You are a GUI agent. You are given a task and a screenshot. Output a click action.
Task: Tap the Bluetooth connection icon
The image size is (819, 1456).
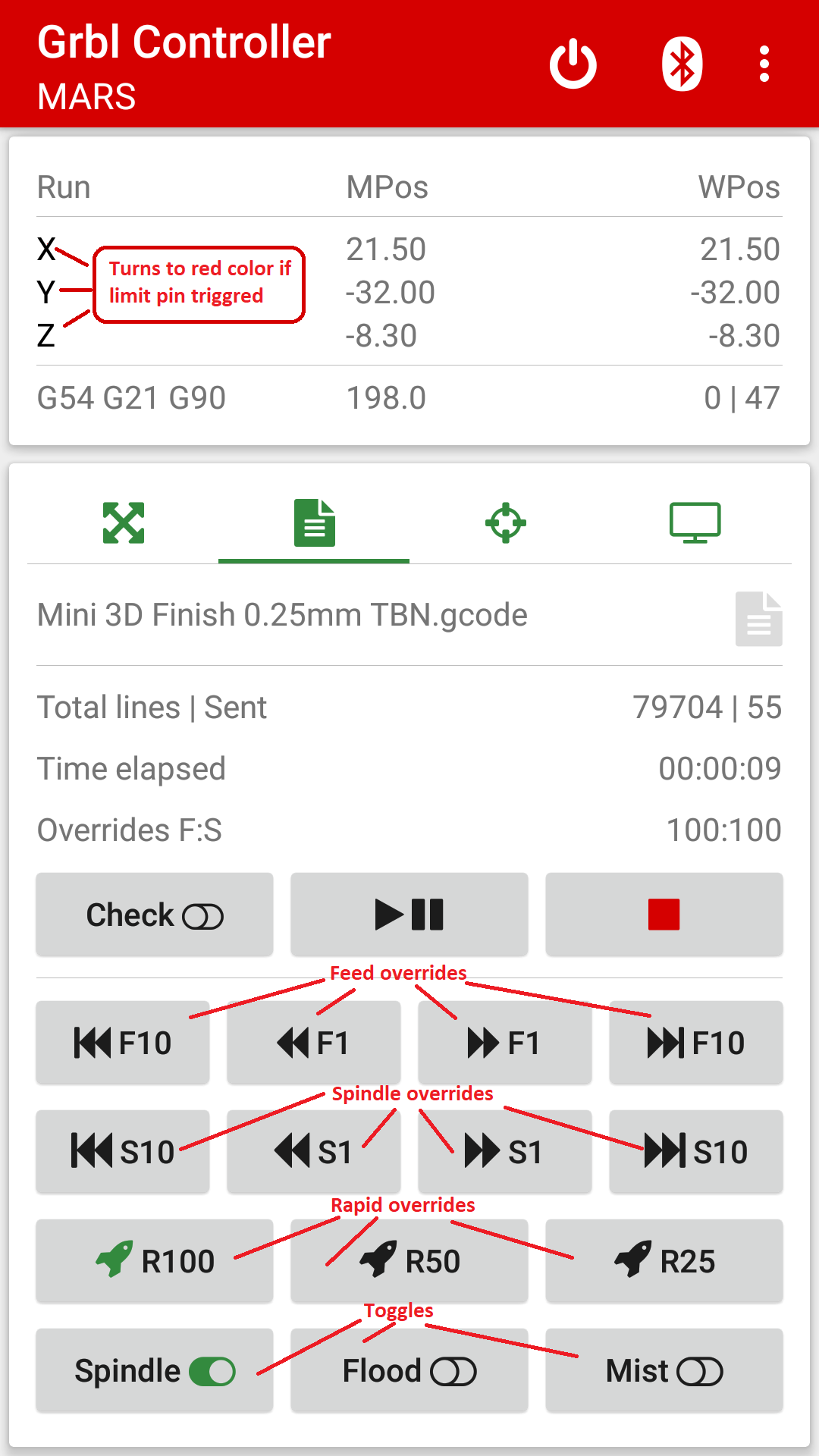pyautogui.click(x=682, y=64)
